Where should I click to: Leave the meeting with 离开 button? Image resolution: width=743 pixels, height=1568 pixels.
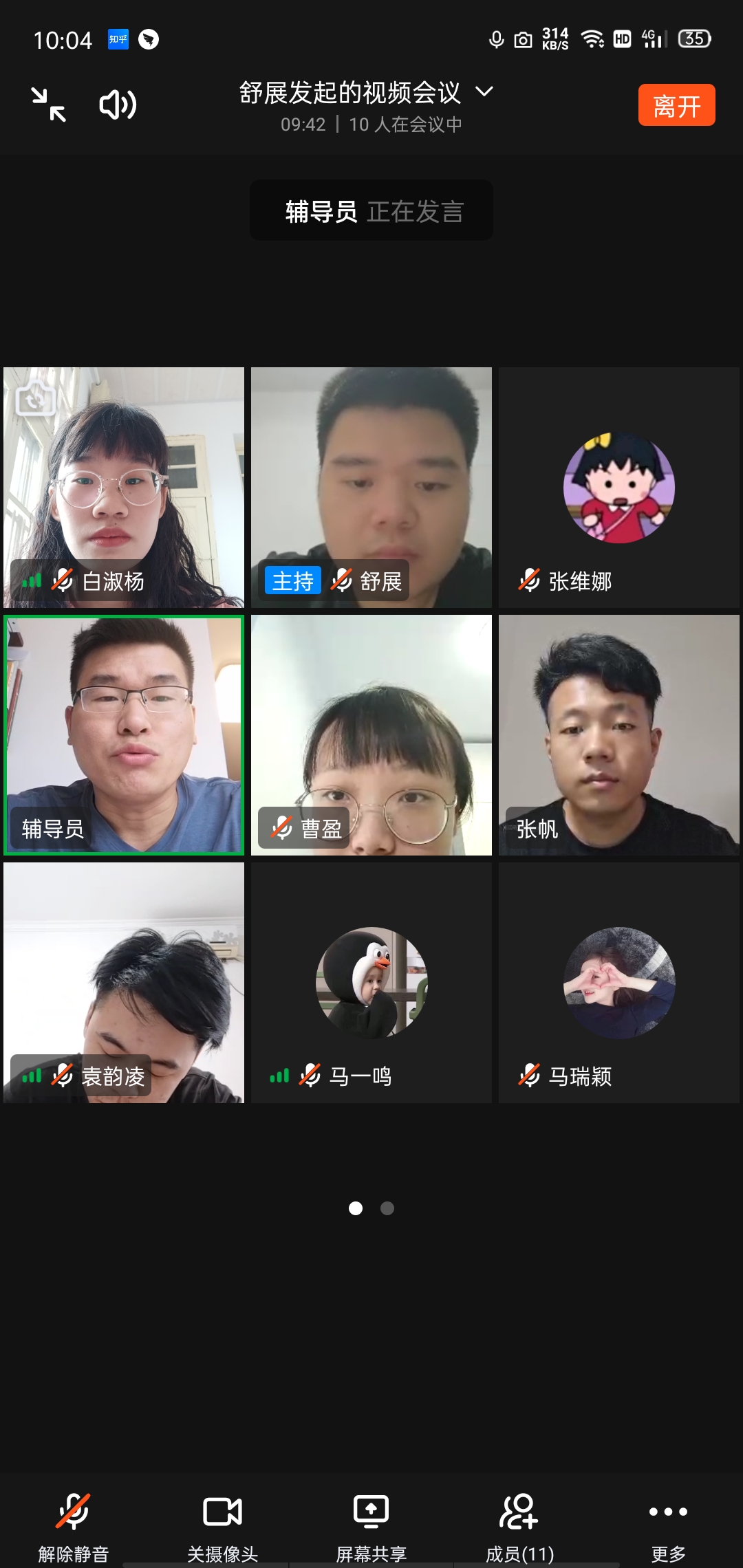(x=676, y=105)
